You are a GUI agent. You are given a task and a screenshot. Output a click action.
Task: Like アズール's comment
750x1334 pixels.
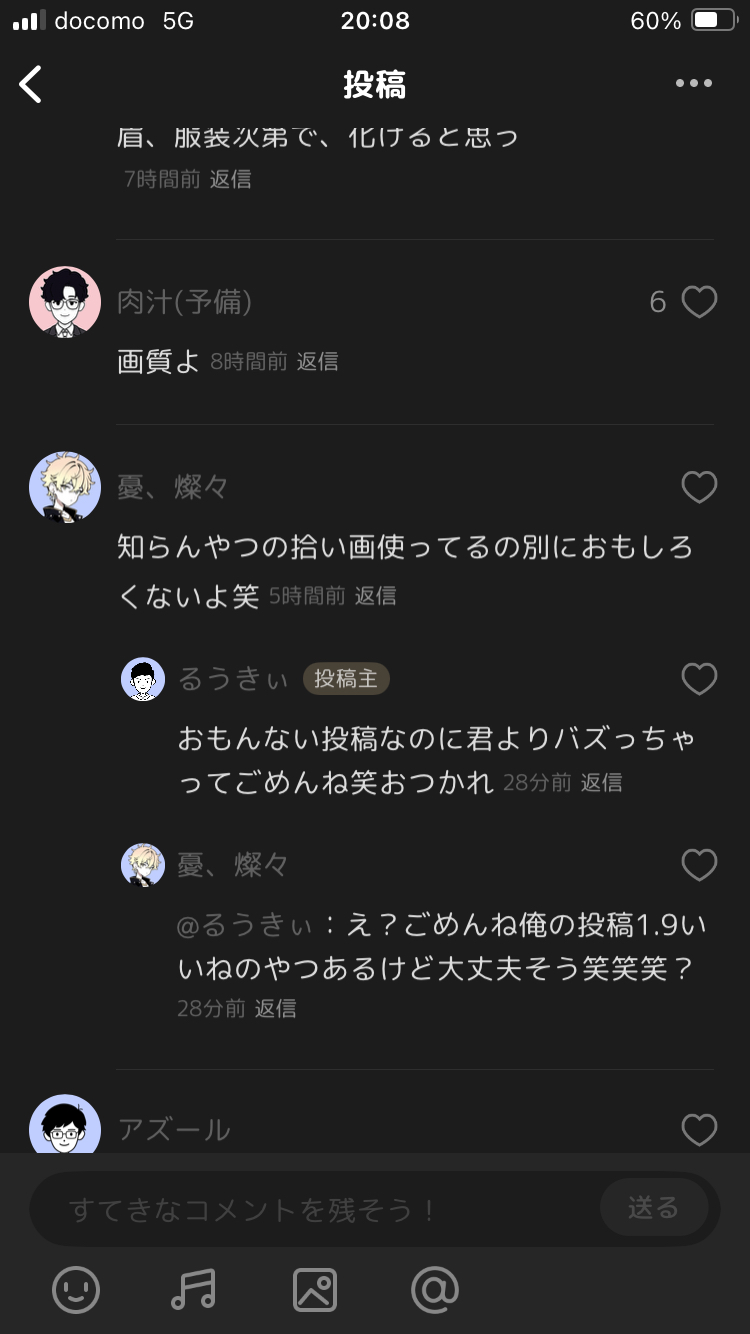pyautogui.click(x=698, y=1130)
